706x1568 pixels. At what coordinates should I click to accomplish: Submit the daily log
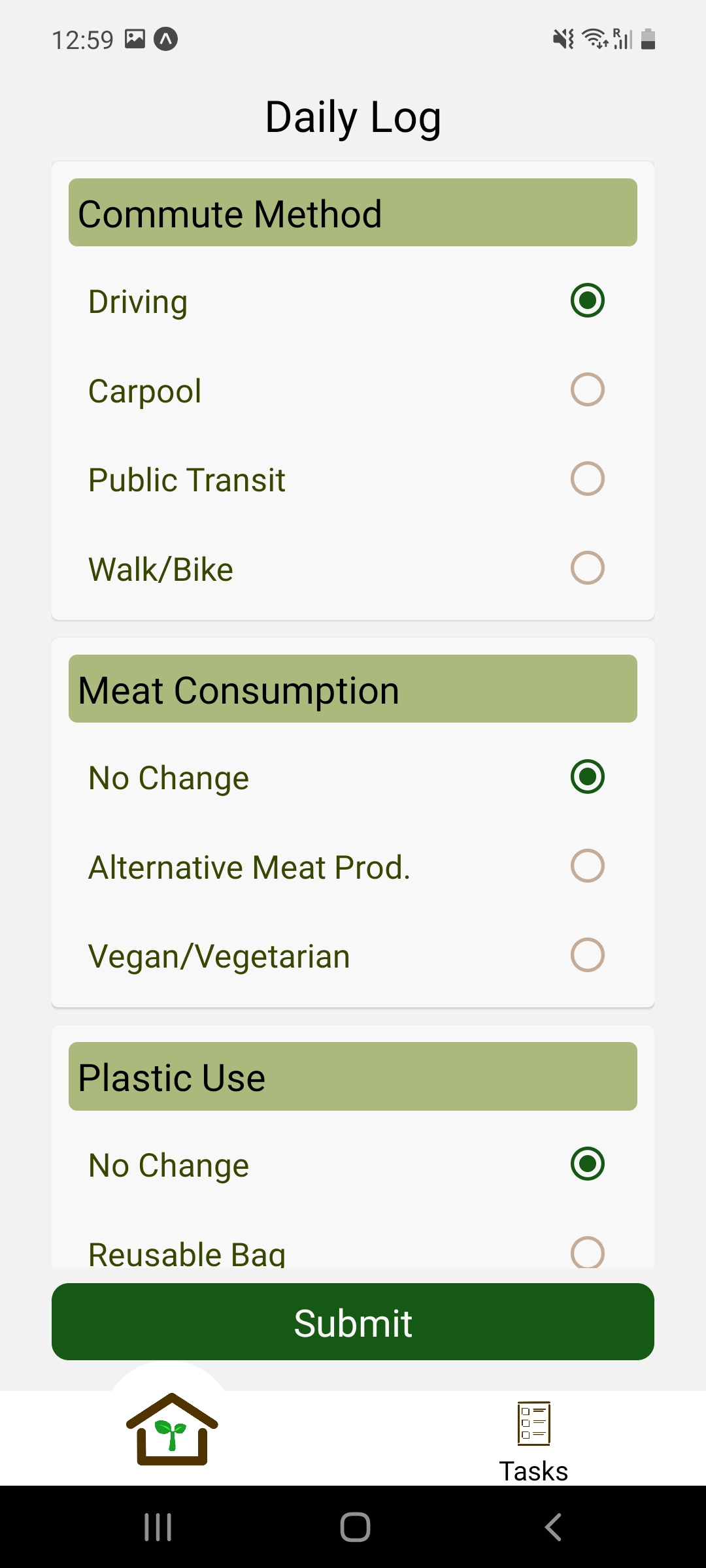coord(353,1322)
